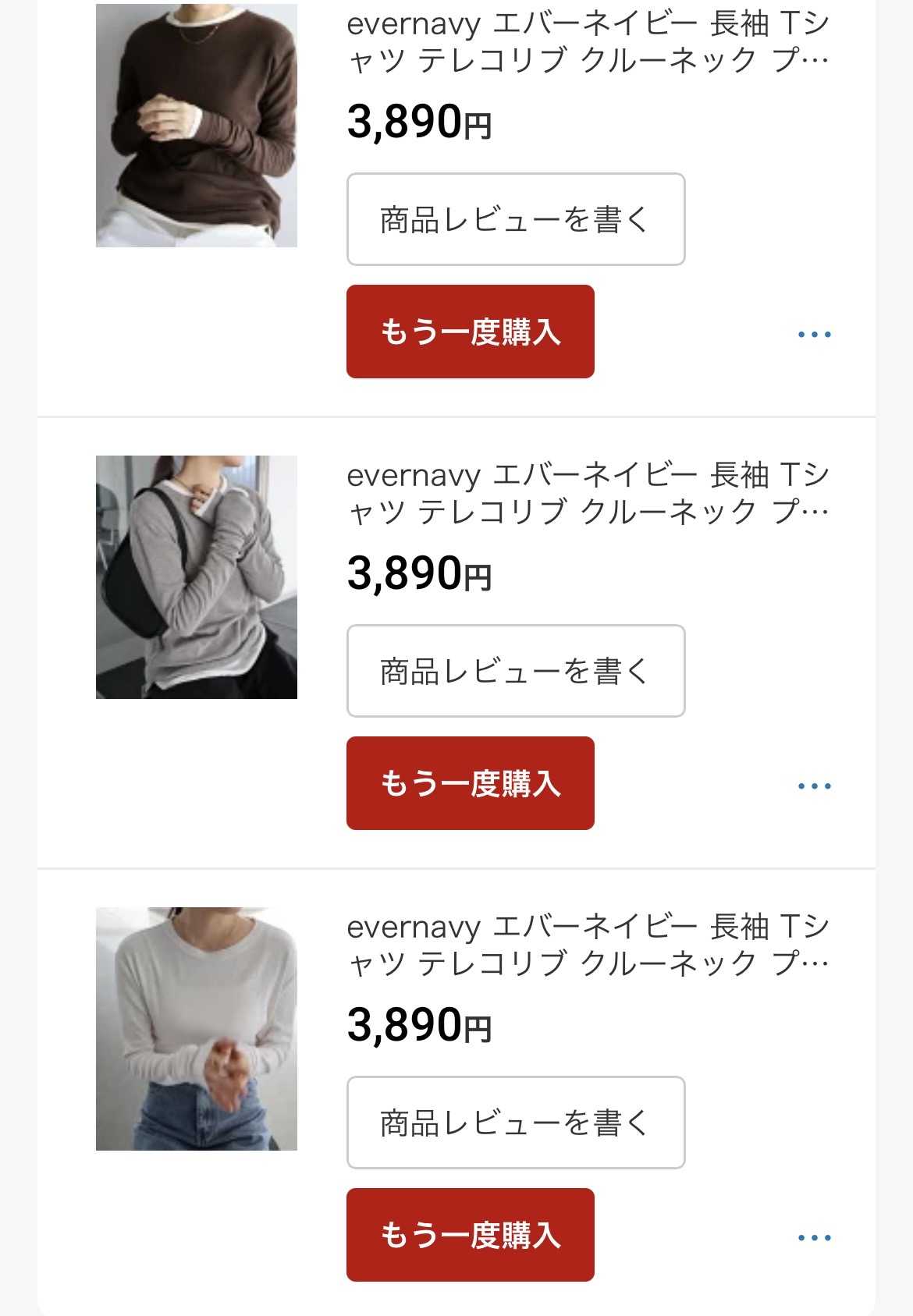The image size is (913, 1316).
Task: Write a review for the white shirt
Action: pyautogui.click(x=515, y=1123)
